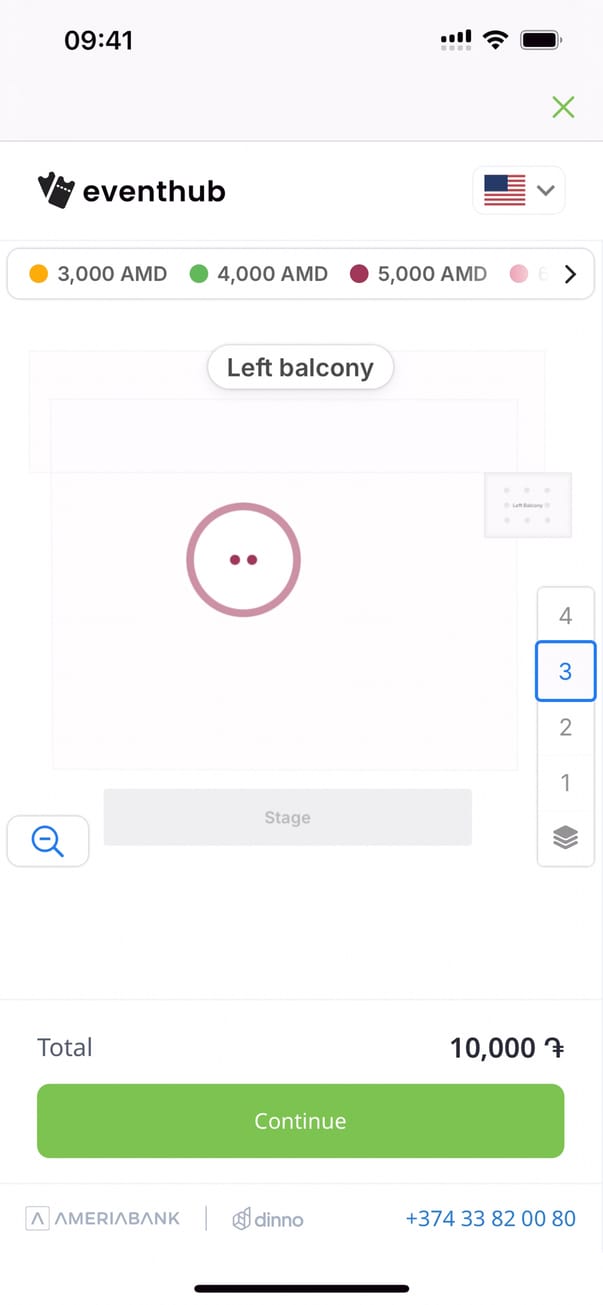The image size is (603, 1305).
Task: Select floor level 3
Action: (x=565, y=671)
